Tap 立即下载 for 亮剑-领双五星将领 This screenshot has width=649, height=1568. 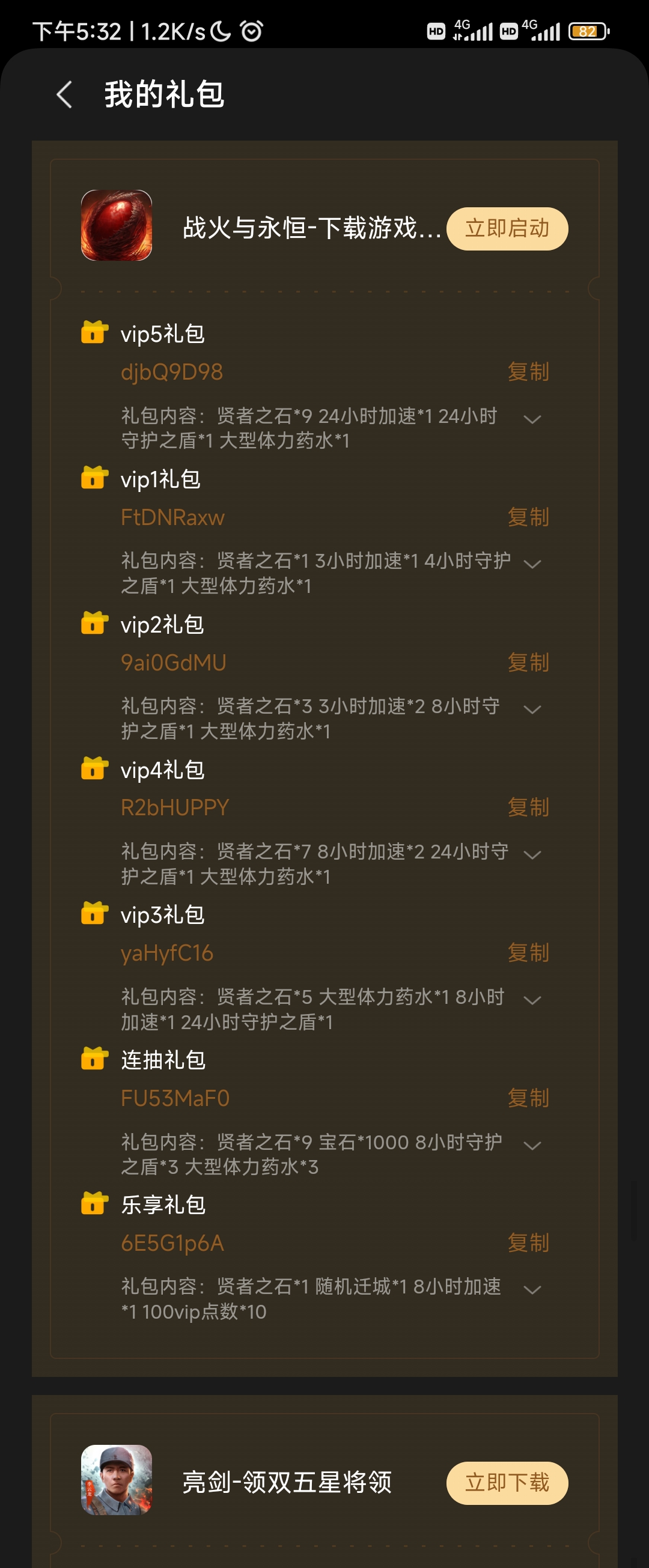(507, 1483)
